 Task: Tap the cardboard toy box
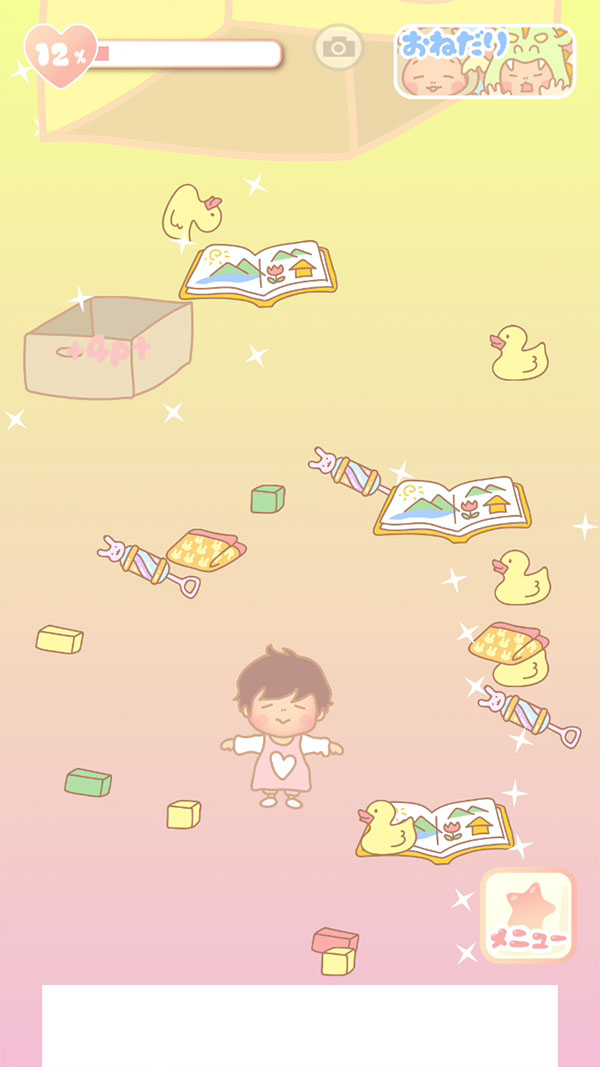108,350
